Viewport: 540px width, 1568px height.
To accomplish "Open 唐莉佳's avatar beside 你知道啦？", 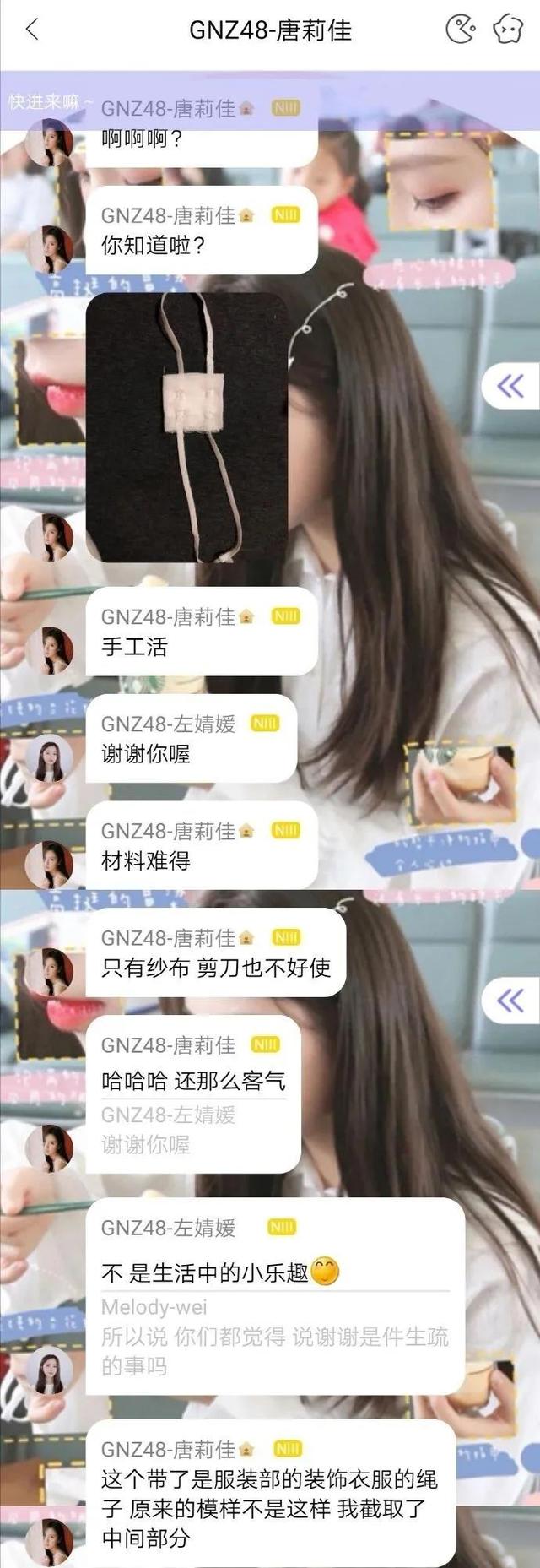I will pyautogui.click(x=48, y=249).
